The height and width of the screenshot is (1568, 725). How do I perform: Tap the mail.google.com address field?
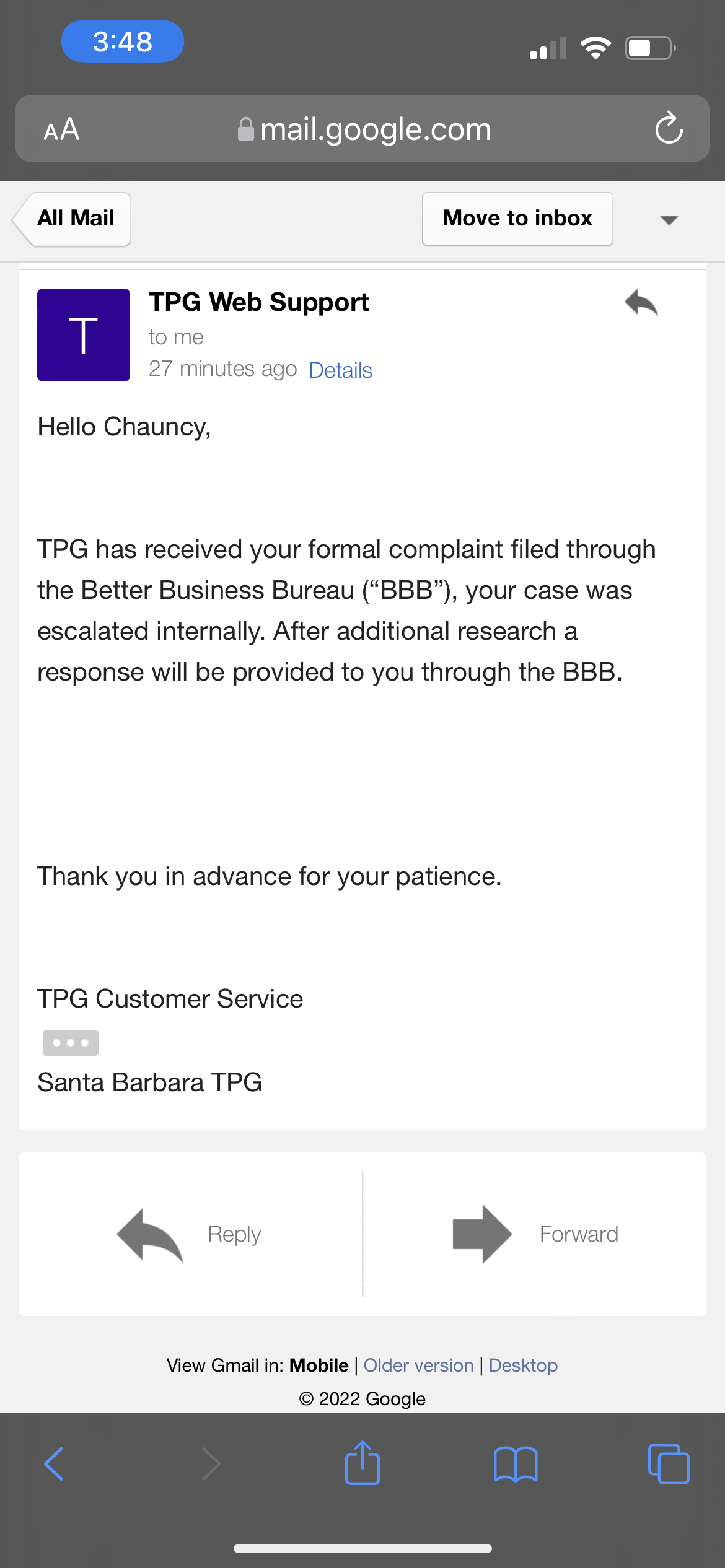tap(375, 129)
